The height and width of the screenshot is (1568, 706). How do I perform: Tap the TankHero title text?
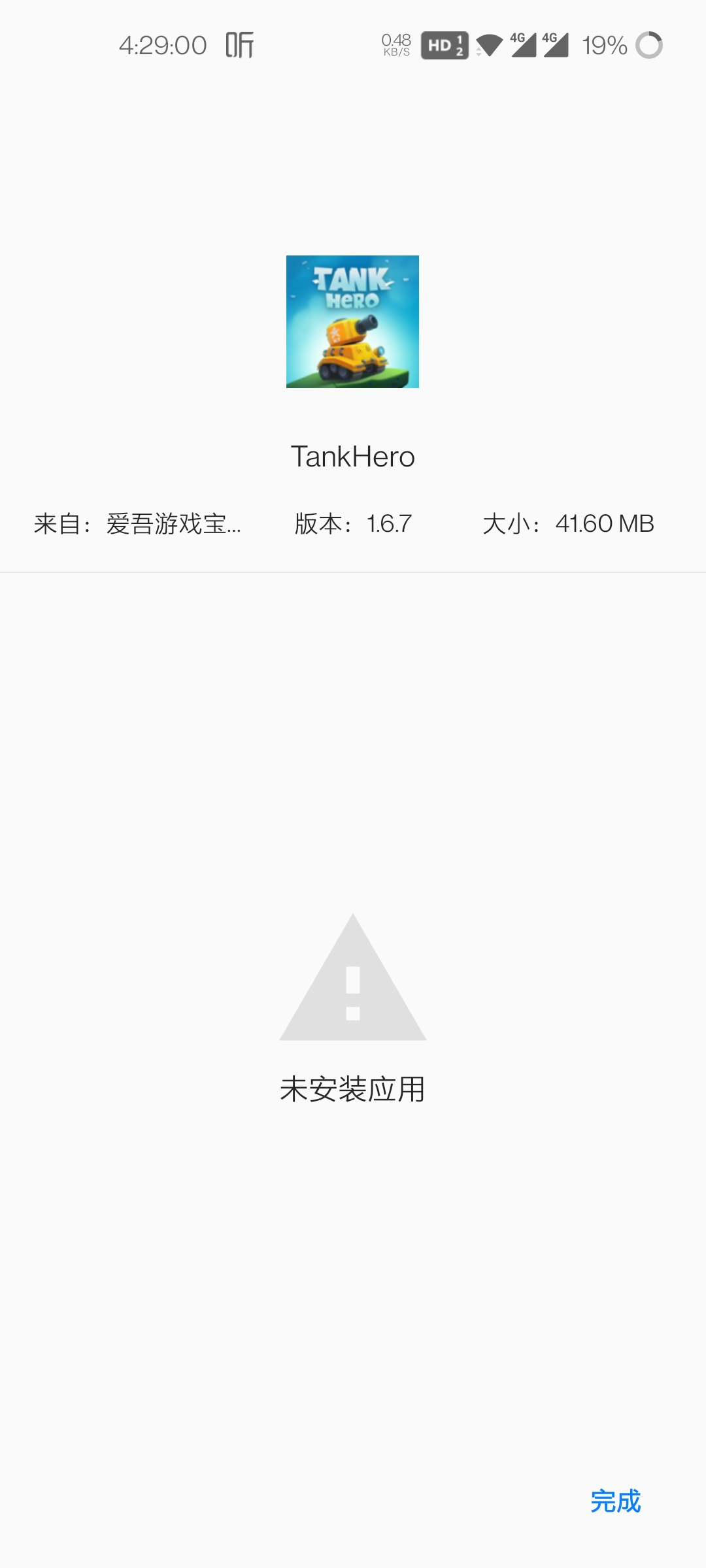(352, 457)
